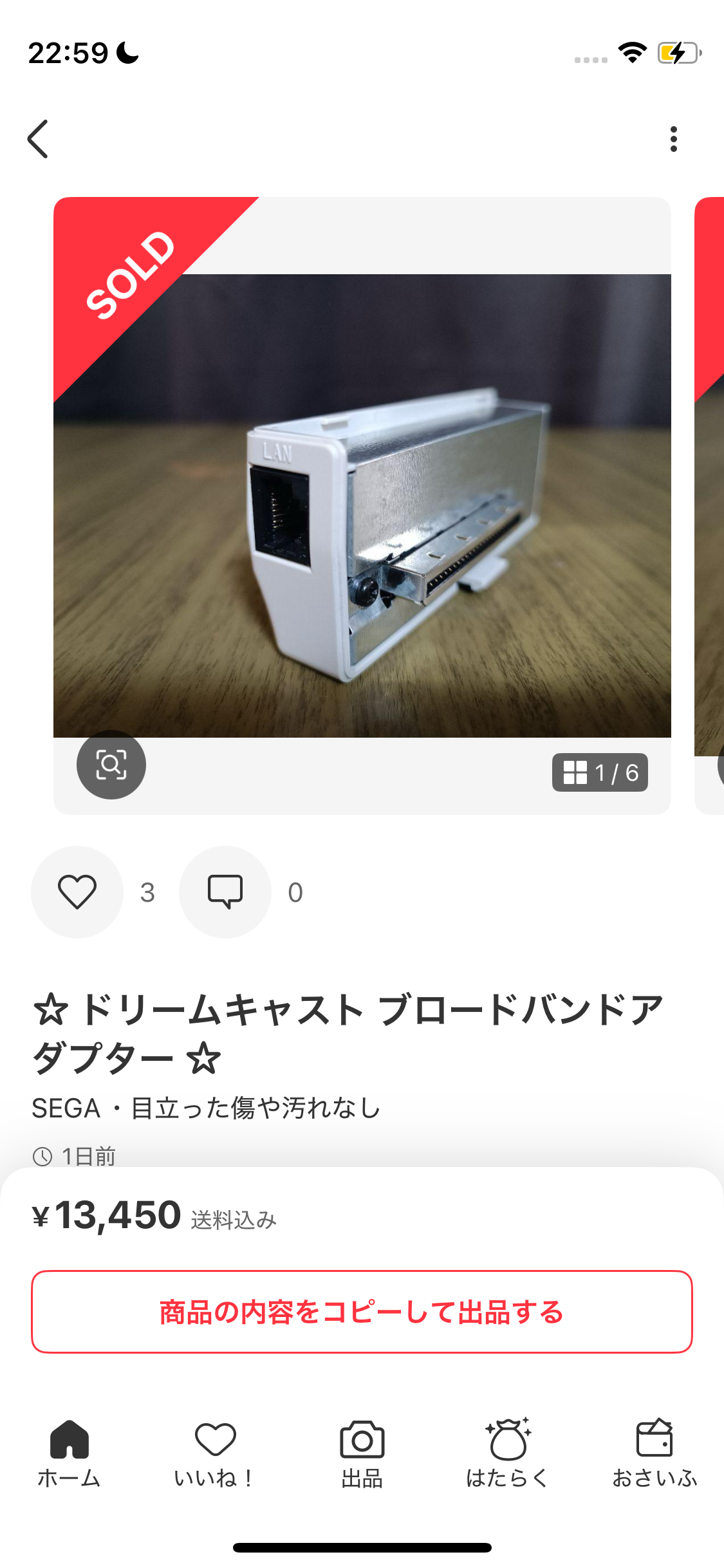The image size is (724, 1568).
Task: Search similar items by image
Action: (x=111, y=765)
